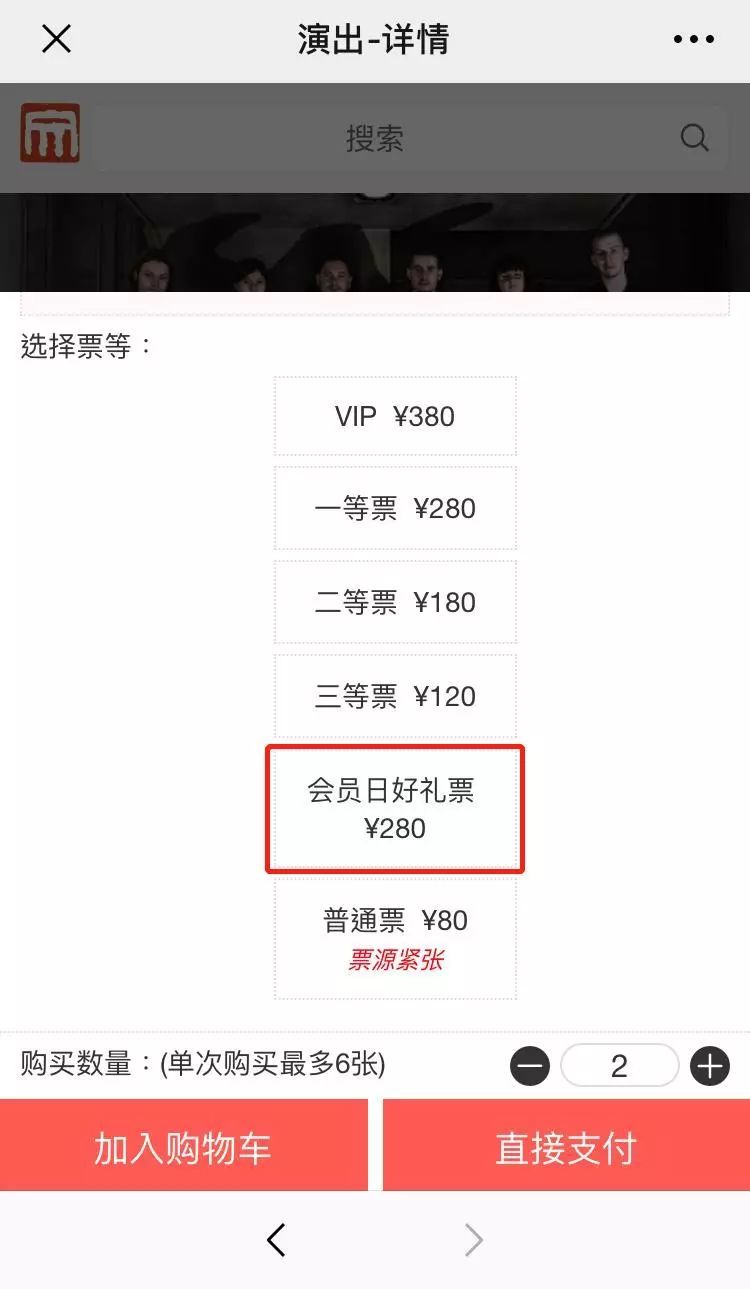Go back with the browser back arrow
Viewport: 750px width, 1289px height.
point(276,1240)
